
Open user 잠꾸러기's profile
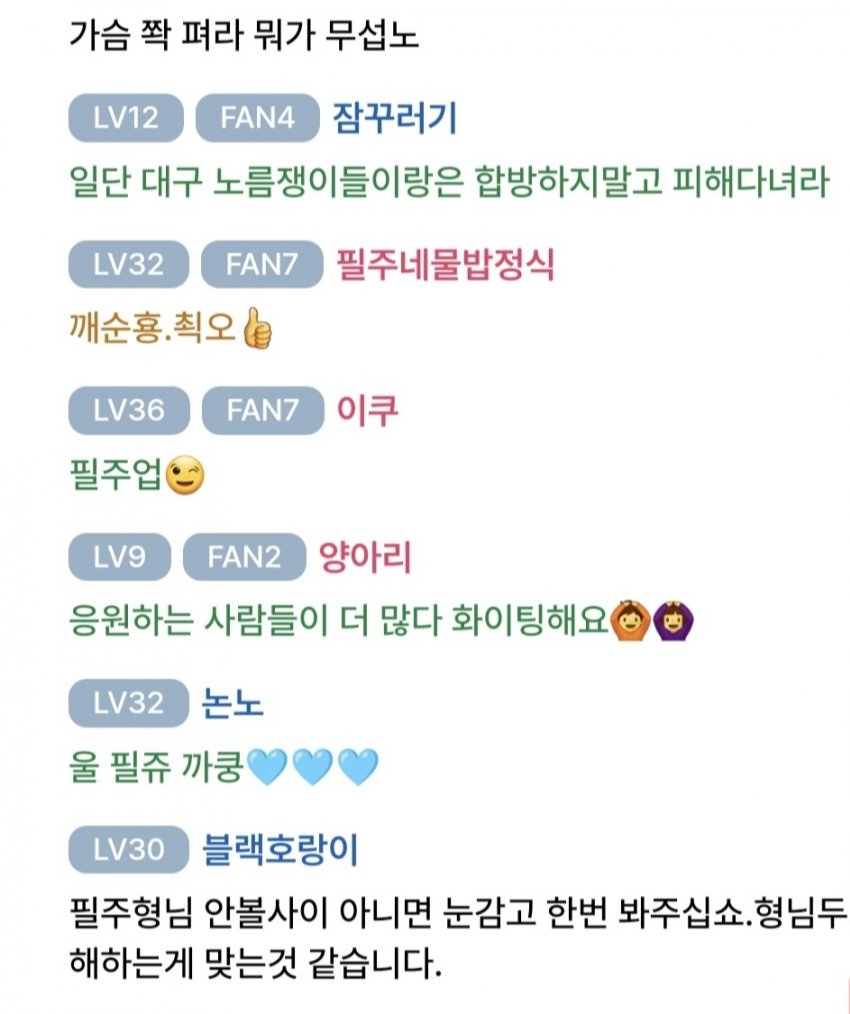(394, 119)
